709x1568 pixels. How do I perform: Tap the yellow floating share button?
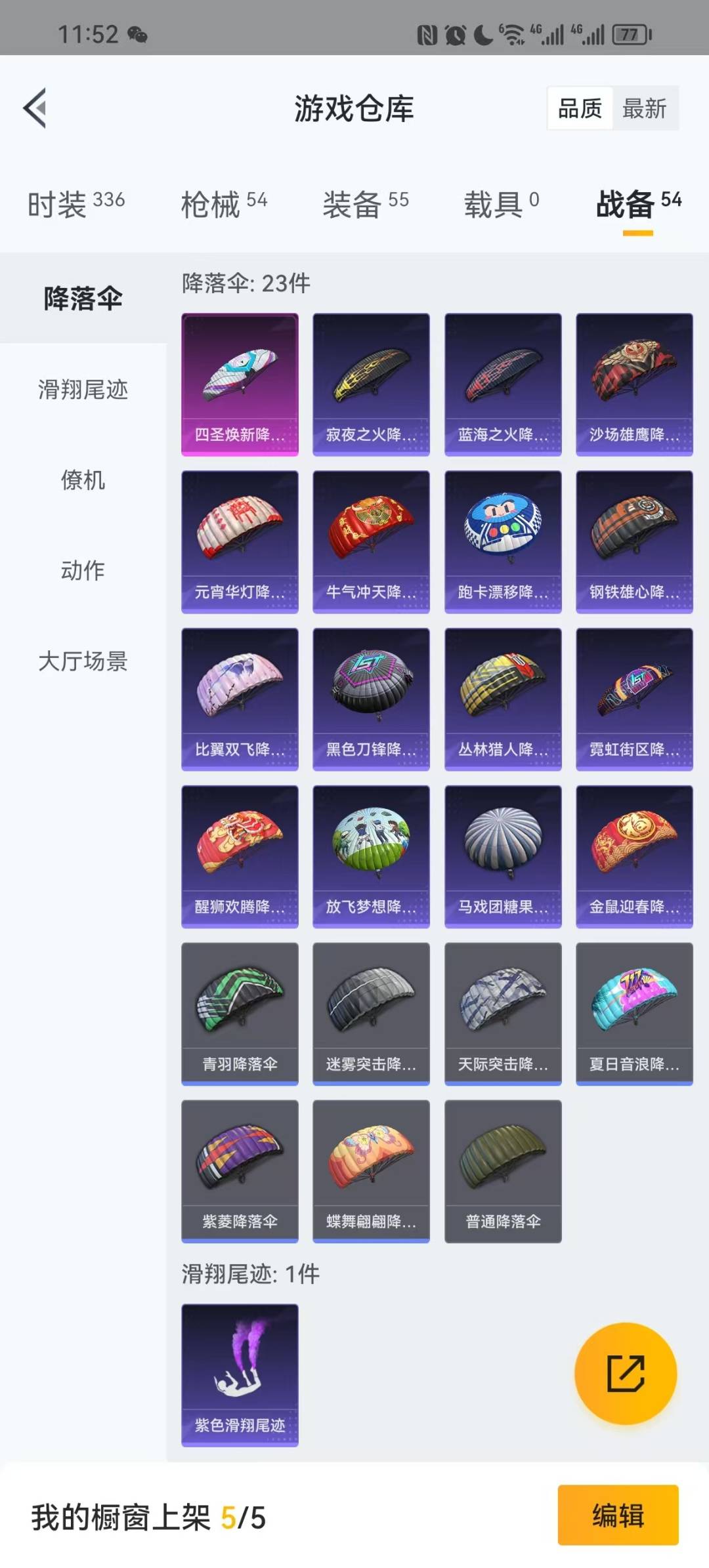[626, 1374]
